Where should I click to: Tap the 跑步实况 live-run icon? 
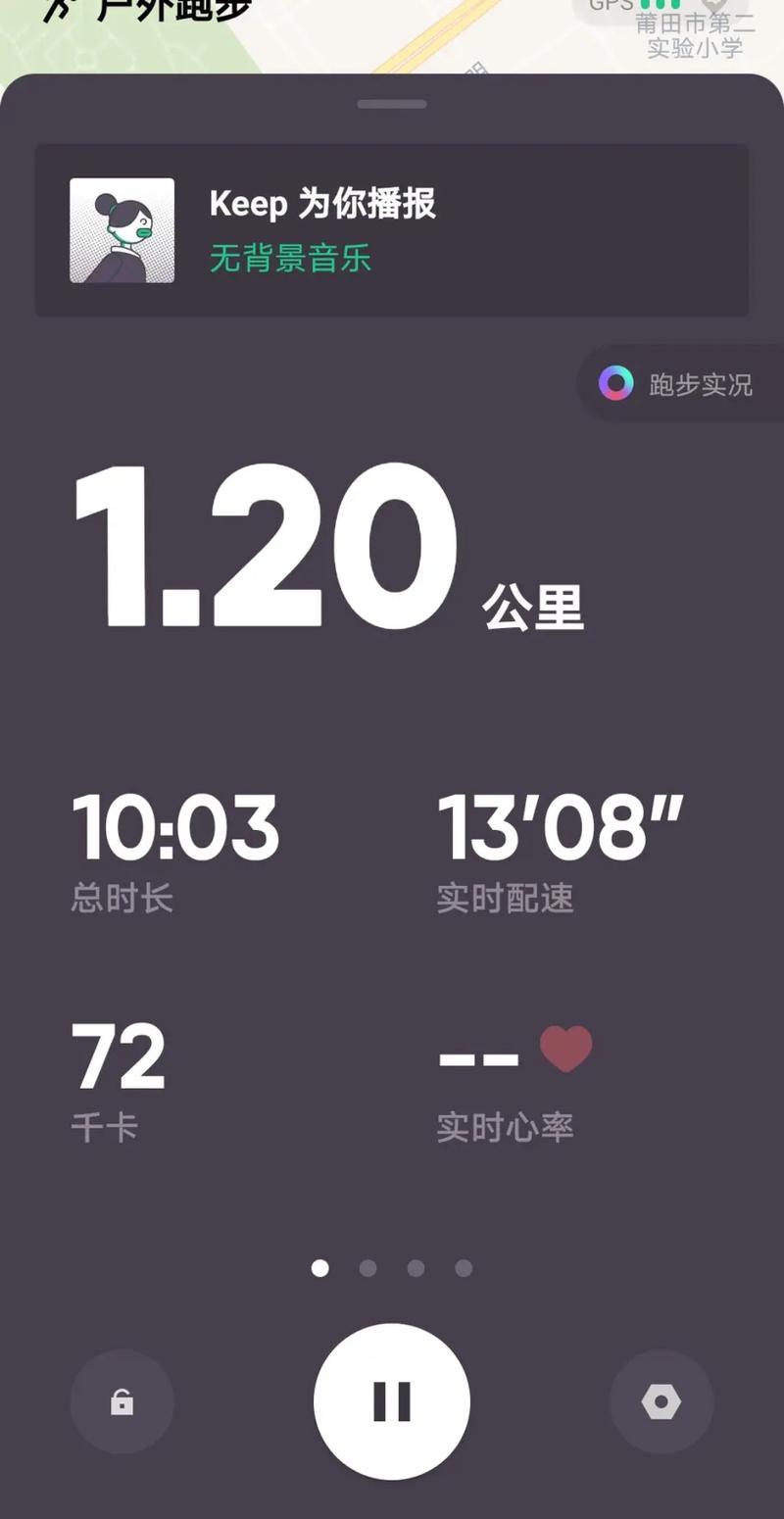(x=617, y=384)
